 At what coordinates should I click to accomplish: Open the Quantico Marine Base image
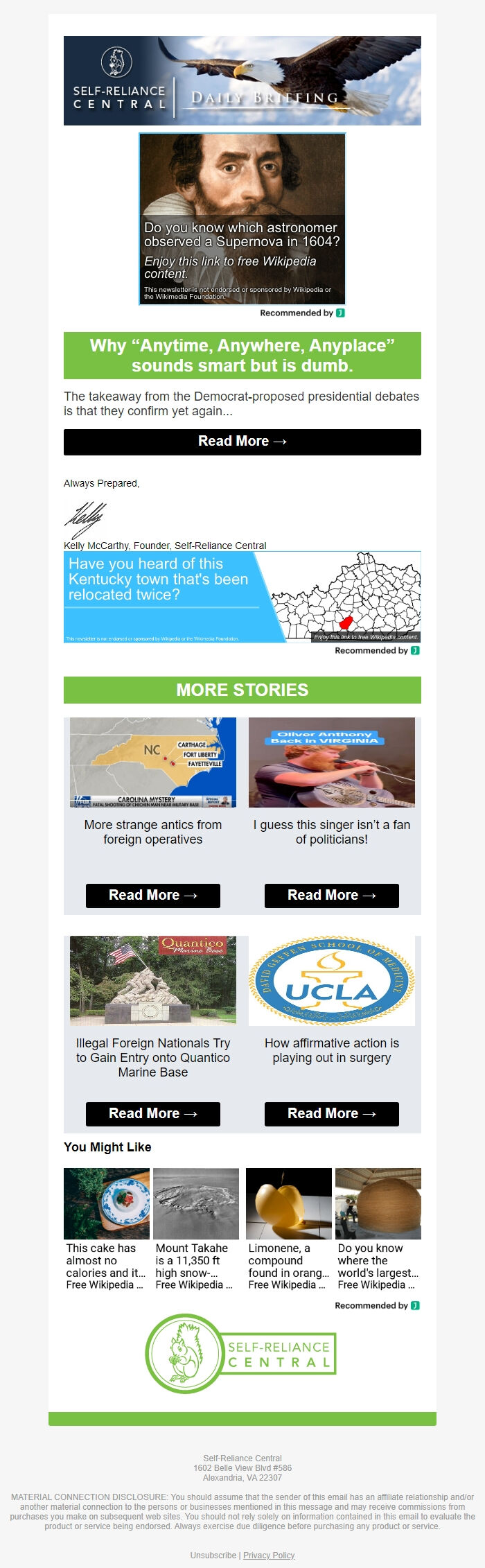pyautogui.click(x=152, y=980)
